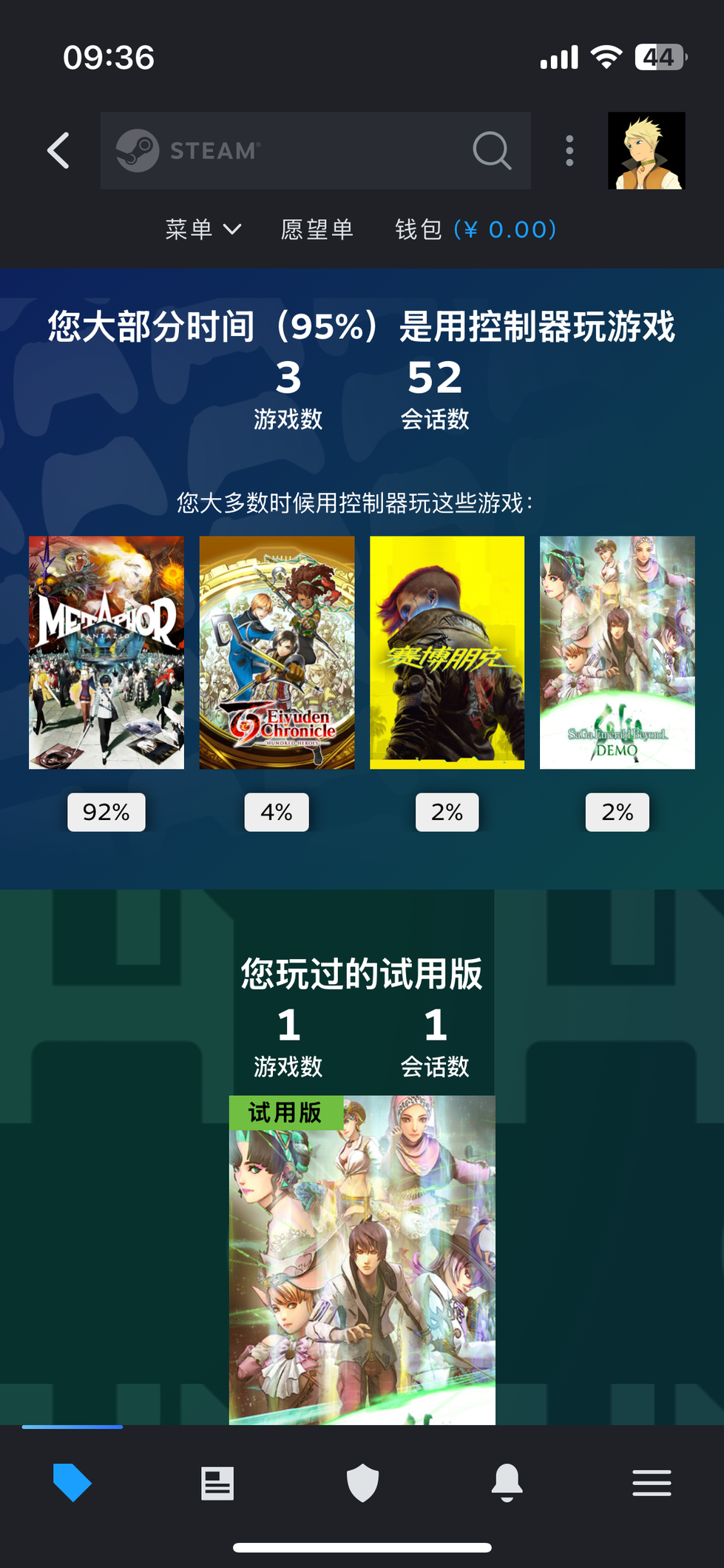Image resolution: width=724 pixels, height=1568 pixels.
Task: Open the 愿望单 wishlist link
Action: point(317,229)
